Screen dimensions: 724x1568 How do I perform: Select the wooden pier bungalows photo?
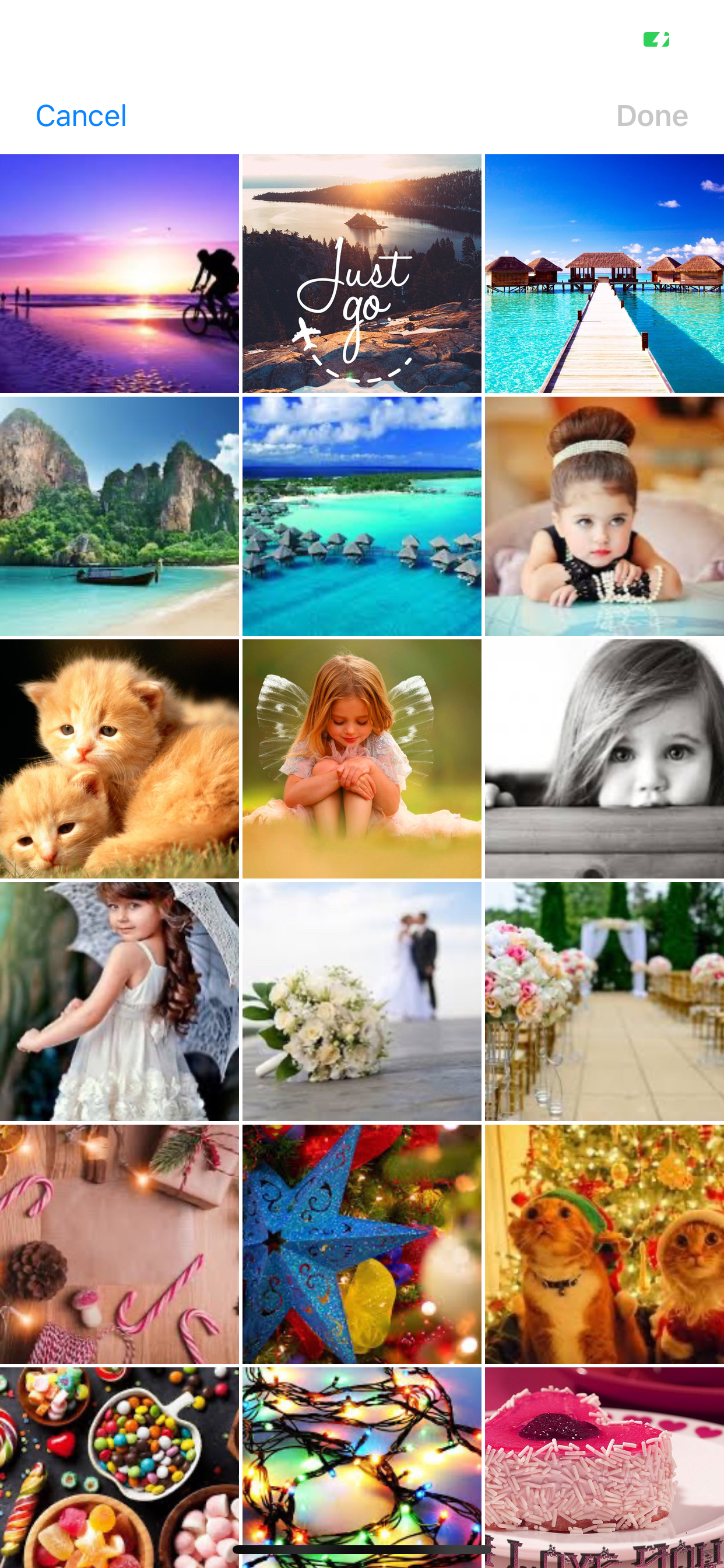point(604,274)
